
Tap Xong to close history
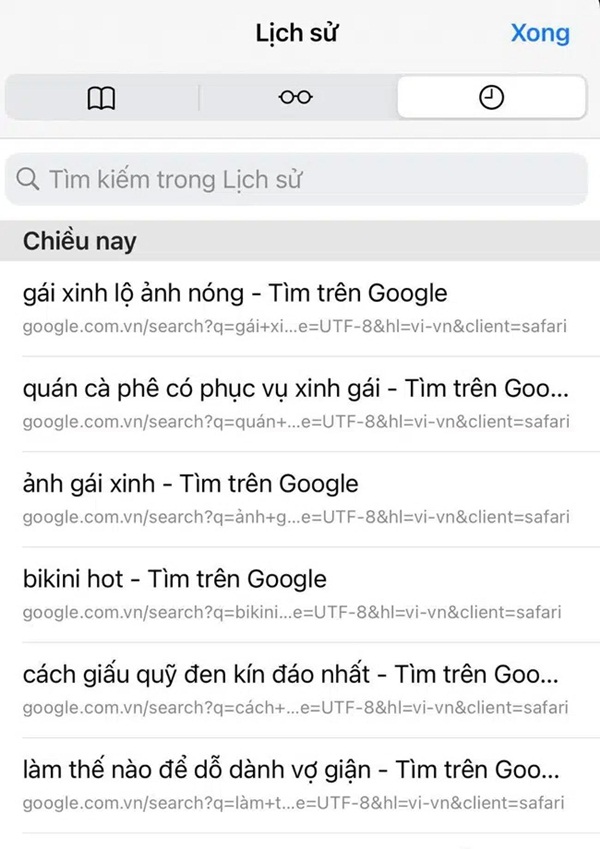(540, 32)
